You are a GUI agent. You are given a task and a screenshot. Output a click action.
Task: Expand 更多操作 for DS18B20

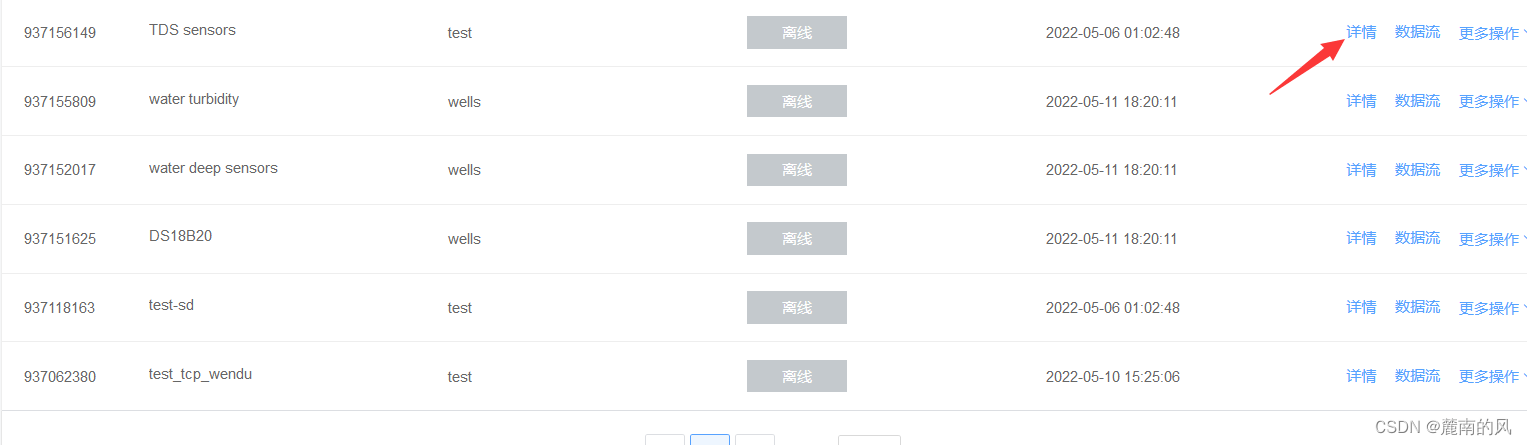(1491, 239)
